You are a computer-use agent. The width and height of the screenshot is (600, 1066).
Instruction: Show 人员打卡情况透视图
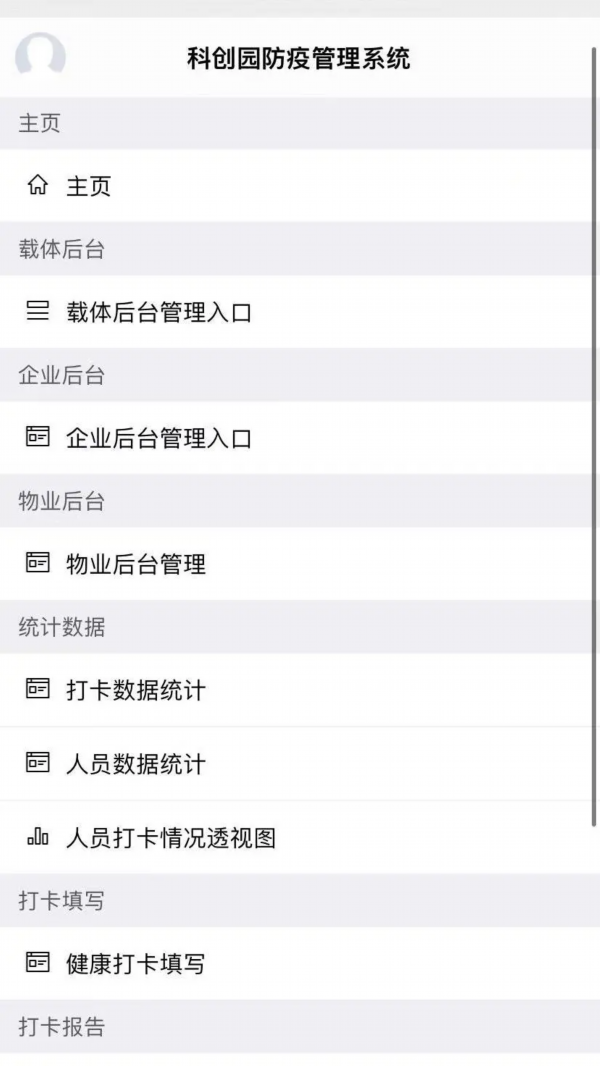170,838
